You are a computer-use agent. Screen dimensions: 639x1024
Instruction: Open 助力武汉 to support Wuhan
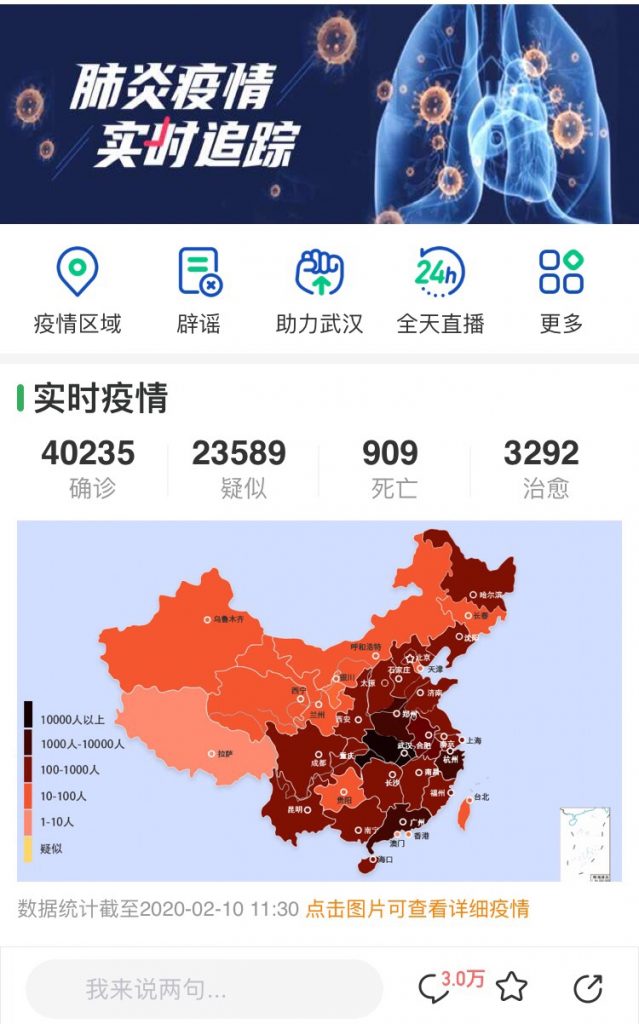click(x=319, y=290)
